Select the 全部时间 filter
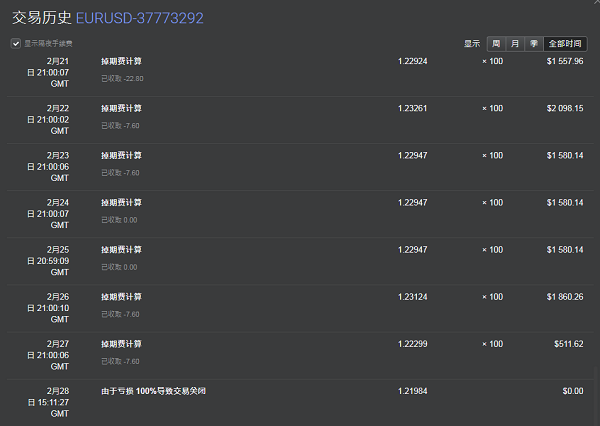600x426 pixels. (566, 44)
